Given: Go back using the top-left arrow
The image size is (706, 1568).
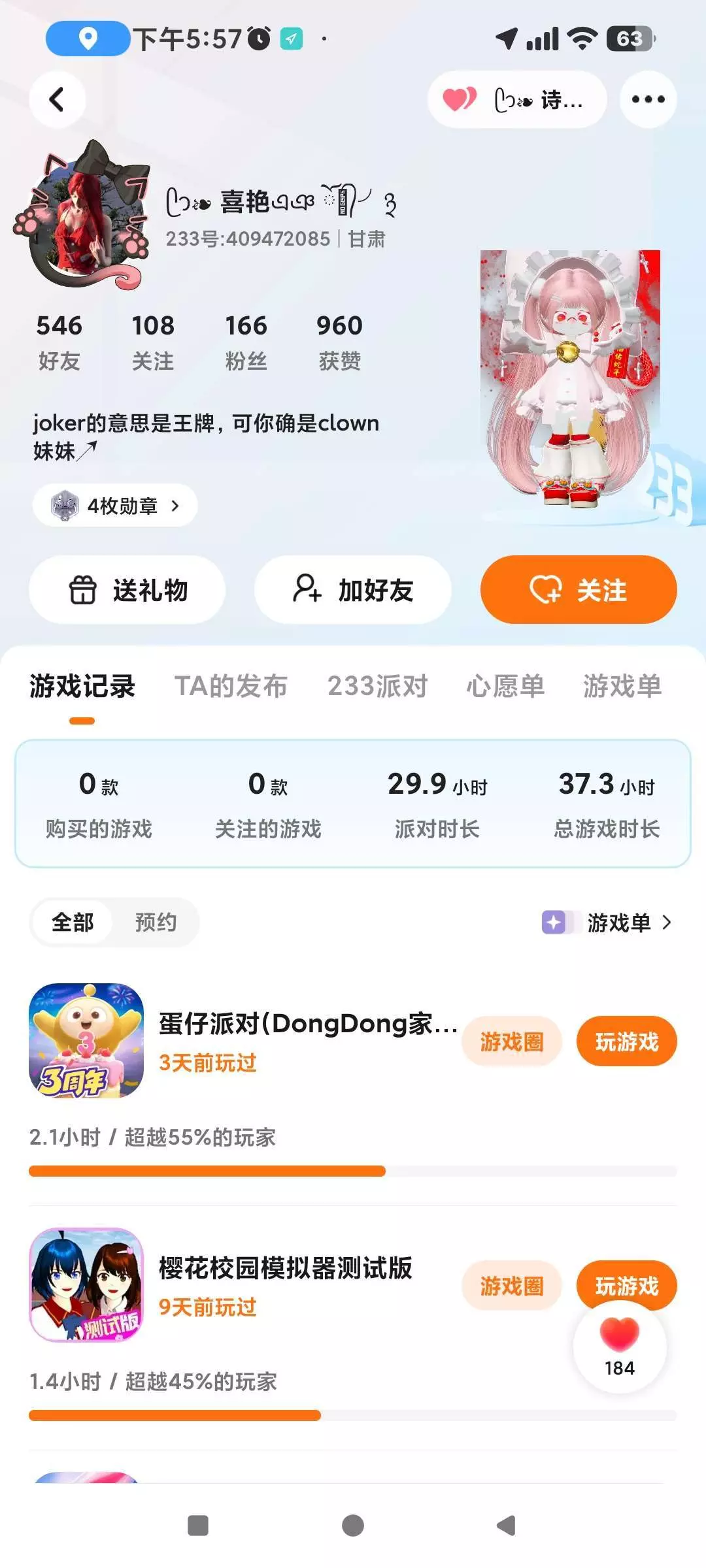Looking at the screenshot, I should tap(58, 99).
